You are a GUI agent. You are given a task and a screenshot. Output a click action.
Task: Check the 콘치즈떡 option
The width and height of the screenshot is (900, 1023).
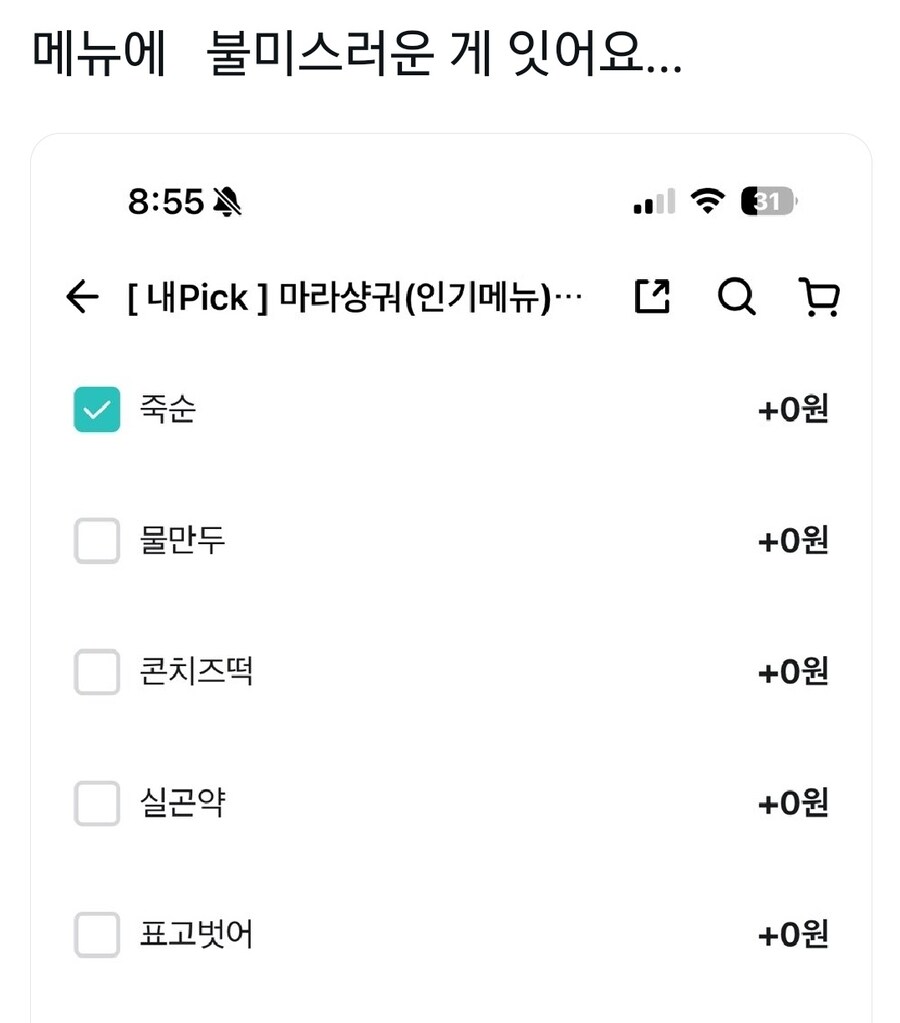[x=96, y=673]
